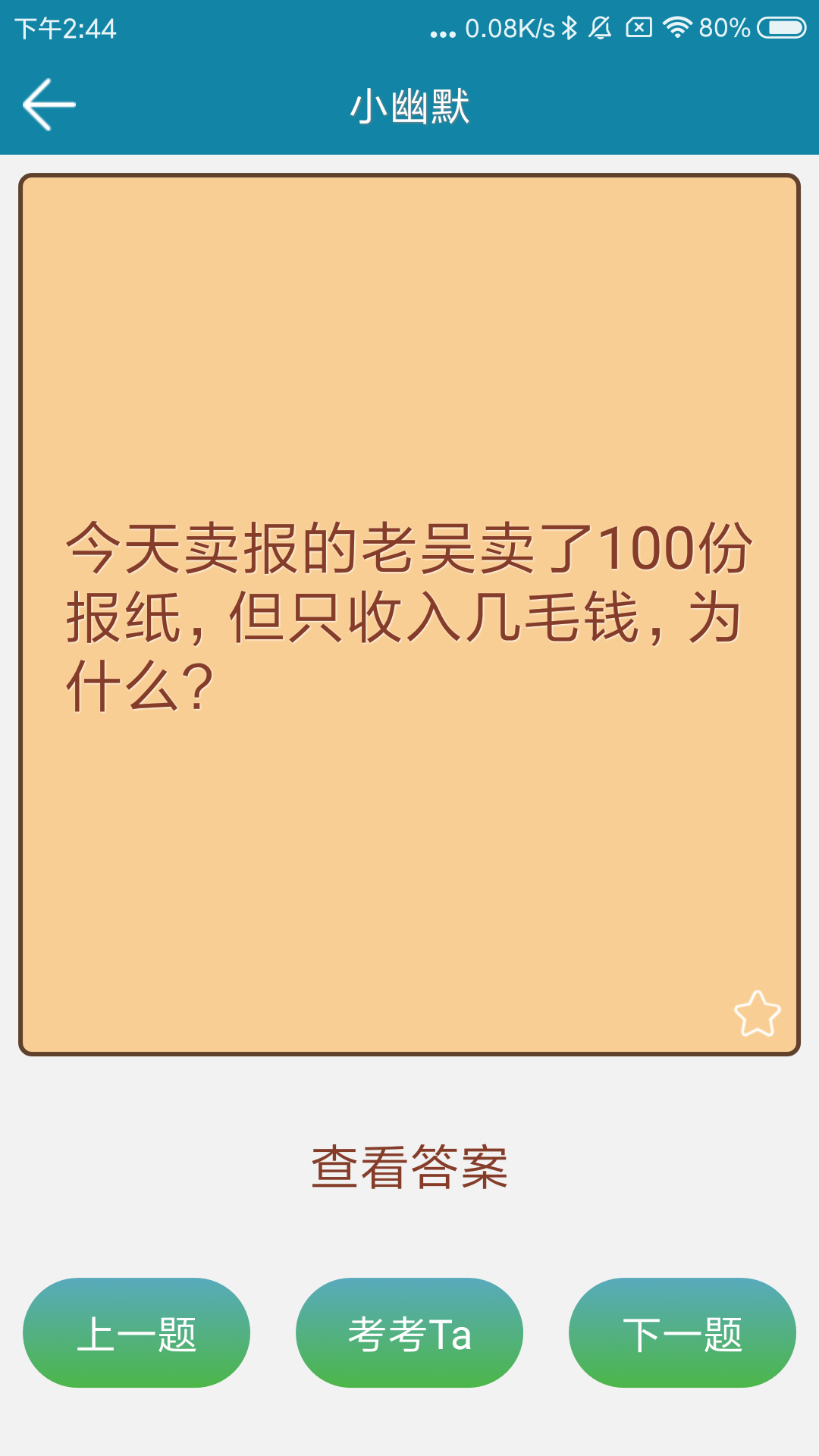
Task: Share the riddle with 考考Ta
Action: click(409, 1333)
